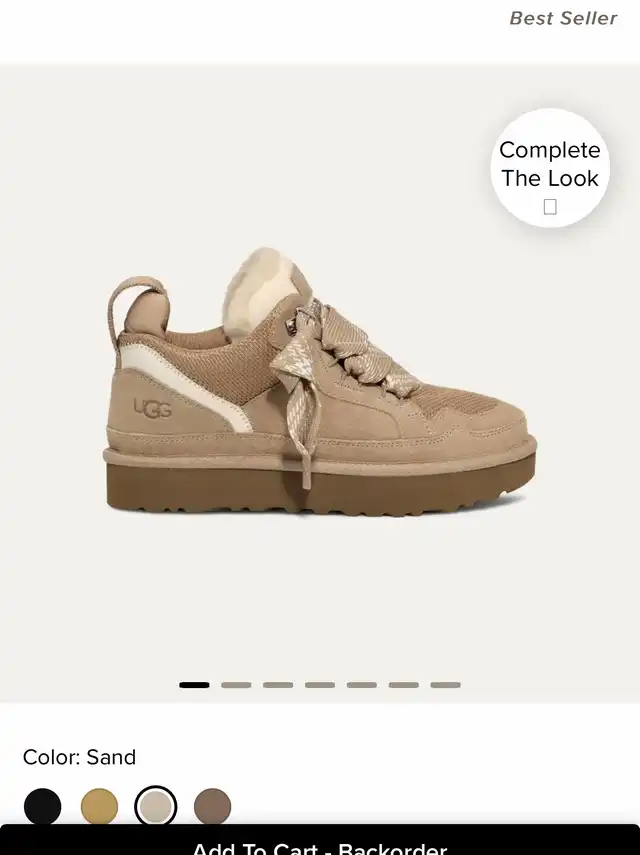The image size is (640, 855).
Task: Pick the taupe brown color swatch
Action: pos(212,806)
